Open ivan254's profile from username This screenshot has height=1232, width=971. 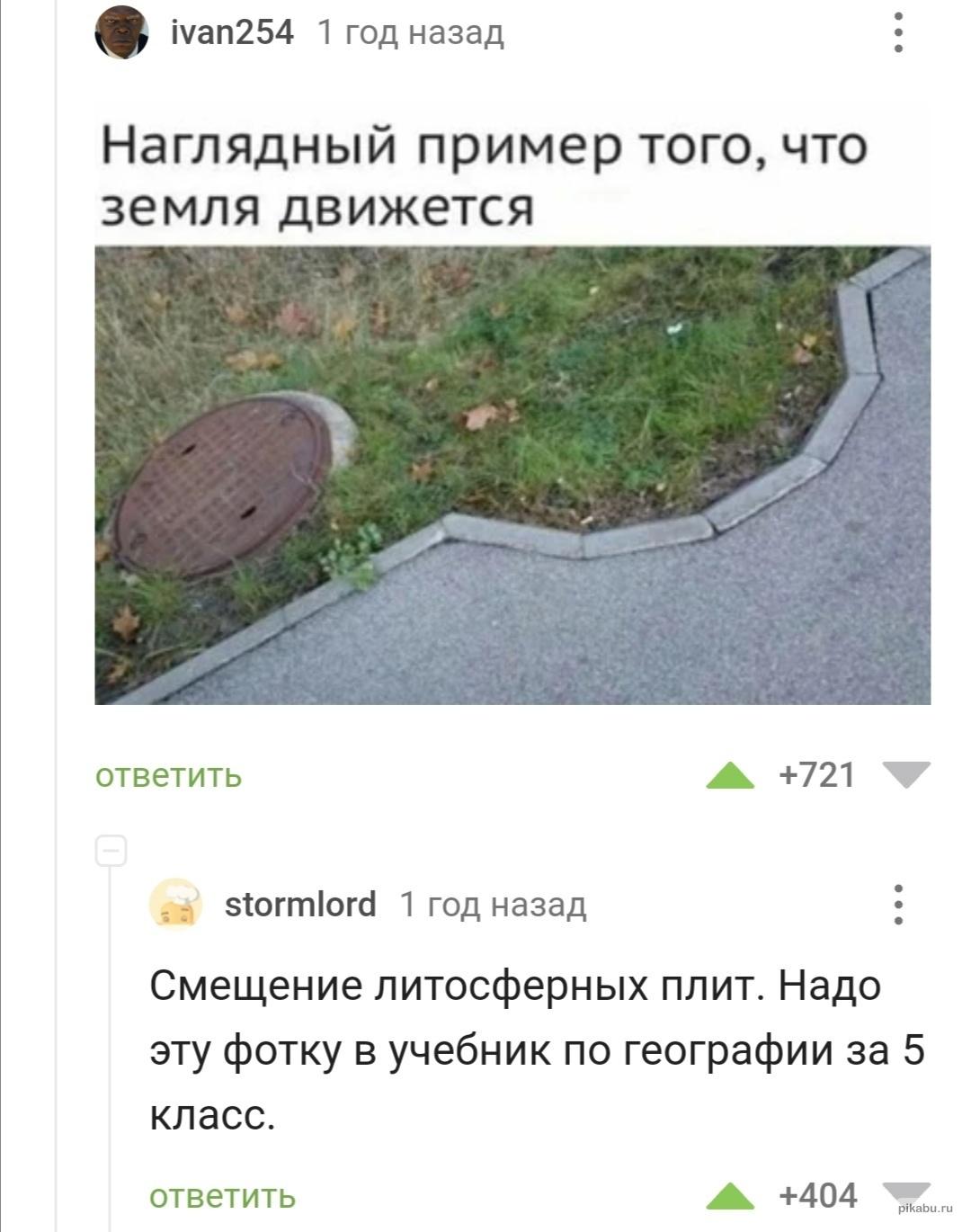tap(232, 32)
